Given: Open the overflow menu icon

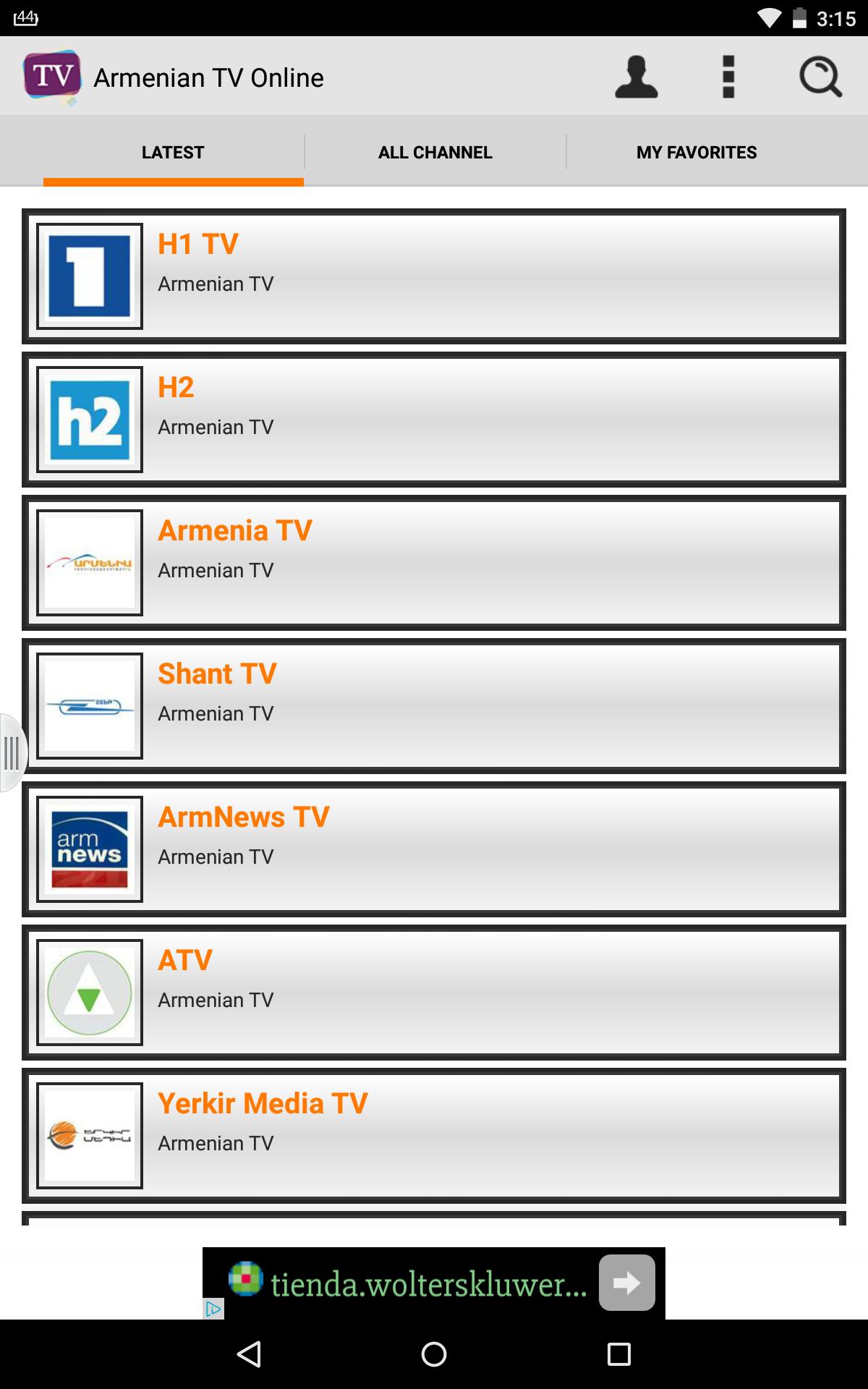Looking at the screenshot, I should pyautogui.click(x=728, y=76).
